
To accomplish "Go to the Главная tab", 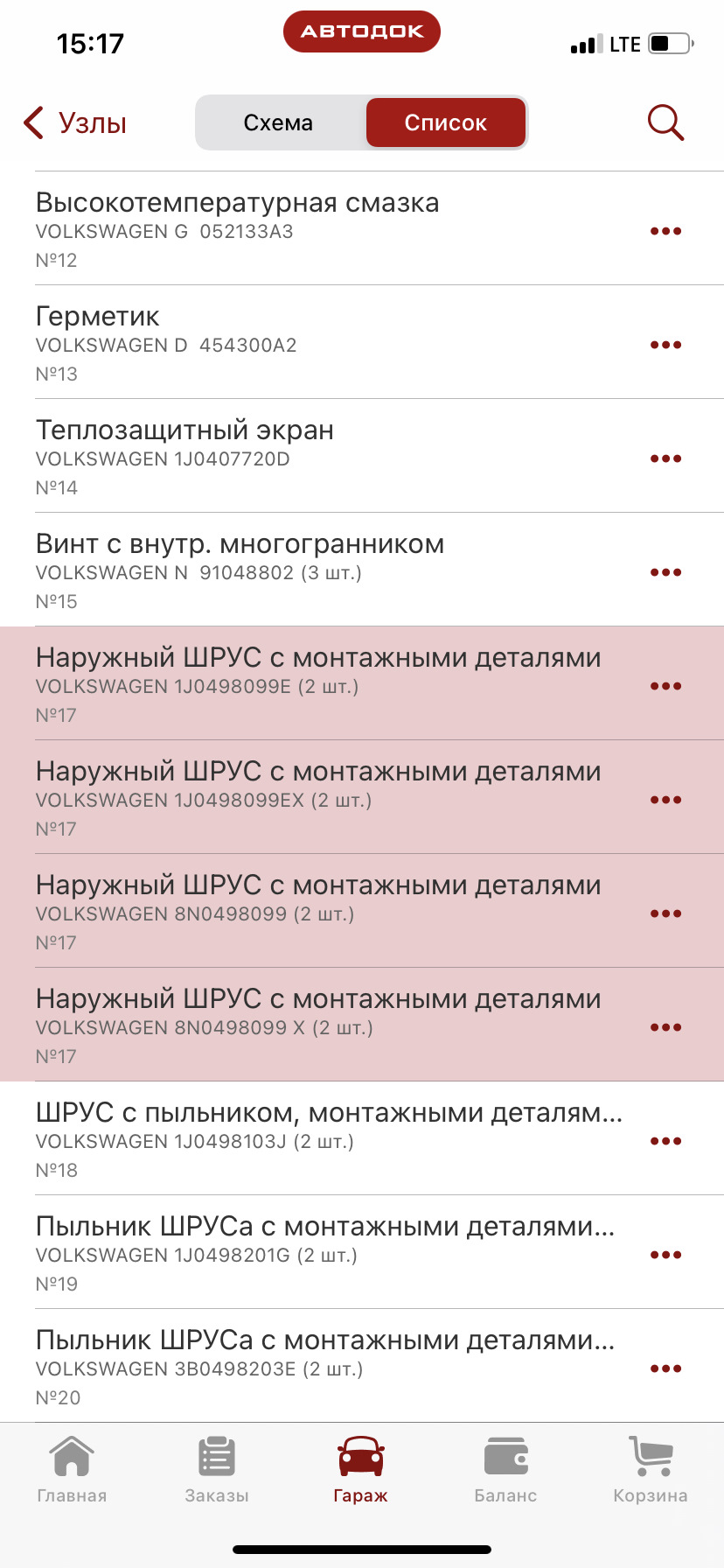I will [x=72, y=1472].
